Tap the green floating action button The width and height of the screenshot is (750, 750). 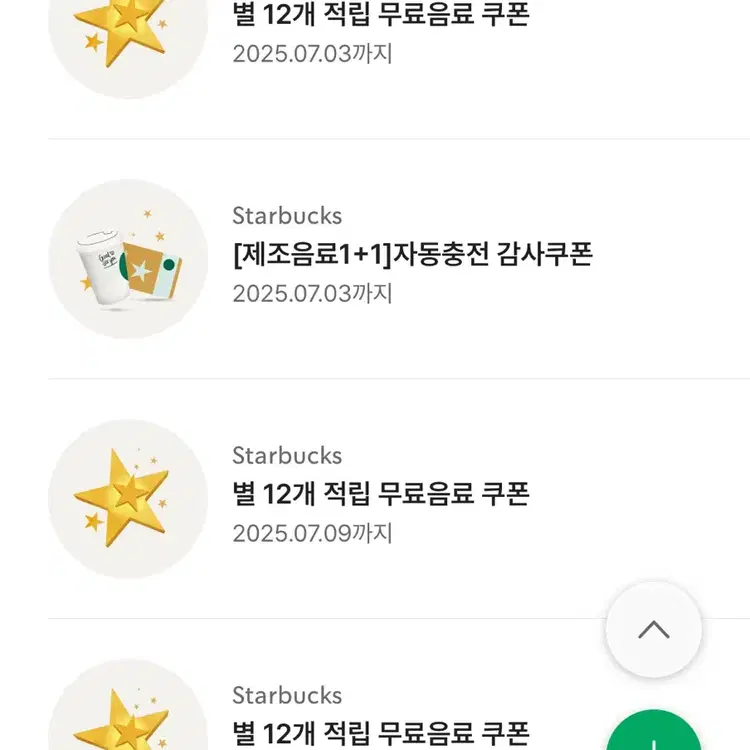653,731
